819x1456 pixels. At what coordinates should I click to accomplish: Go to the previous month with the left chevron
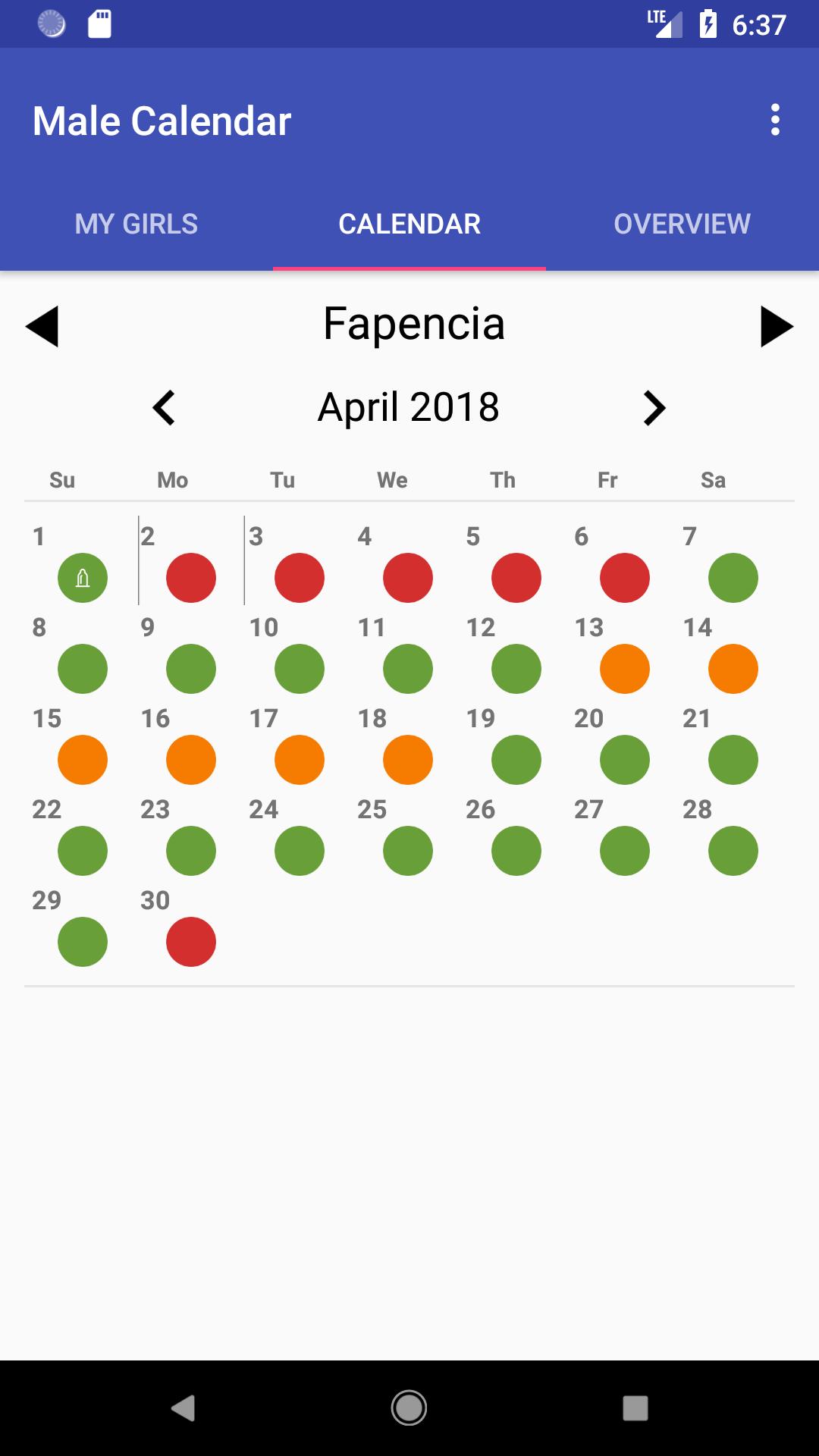(x=164, y=407)
